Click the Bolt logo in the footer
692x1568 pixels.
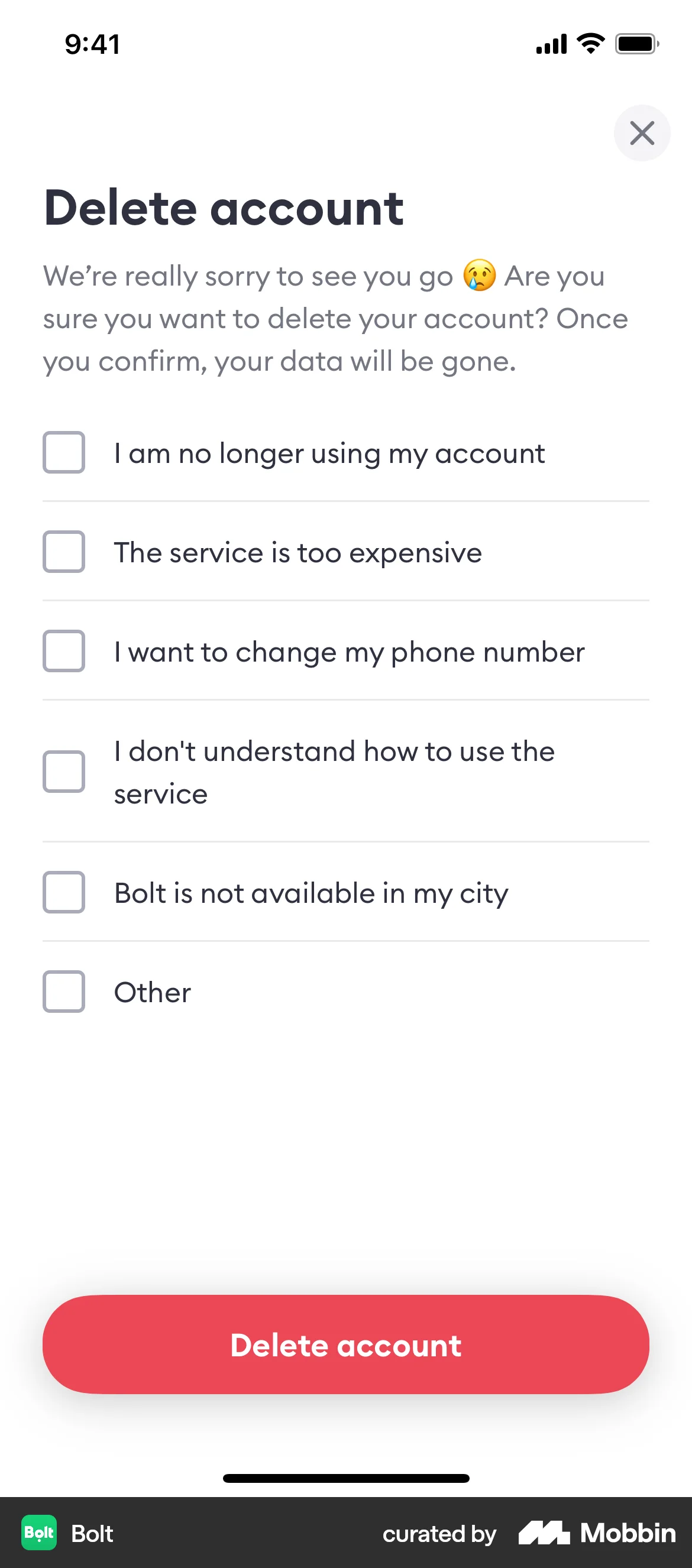point(38,1533)
